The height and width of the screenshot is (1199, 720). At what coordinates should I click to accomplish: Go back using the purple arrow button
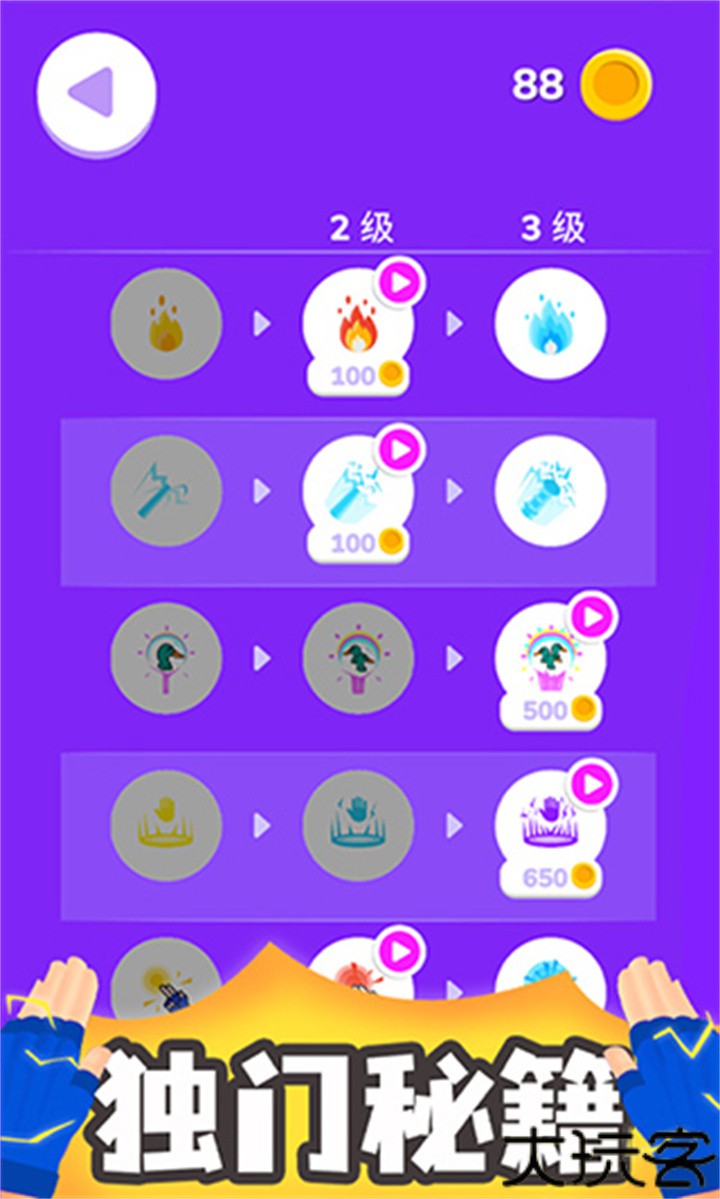tap(96, 93)
